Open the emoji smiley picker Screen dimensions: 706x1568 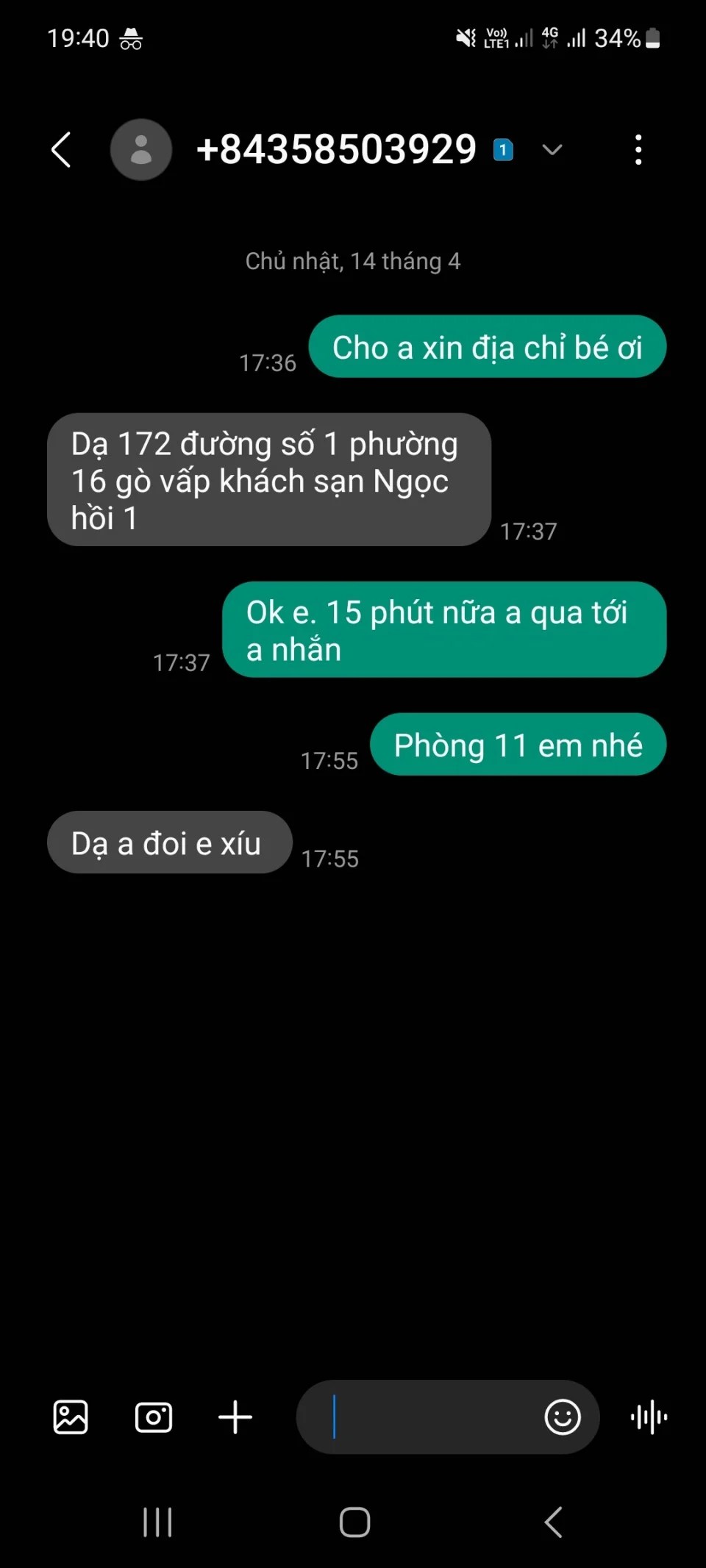coord(563,1417)
